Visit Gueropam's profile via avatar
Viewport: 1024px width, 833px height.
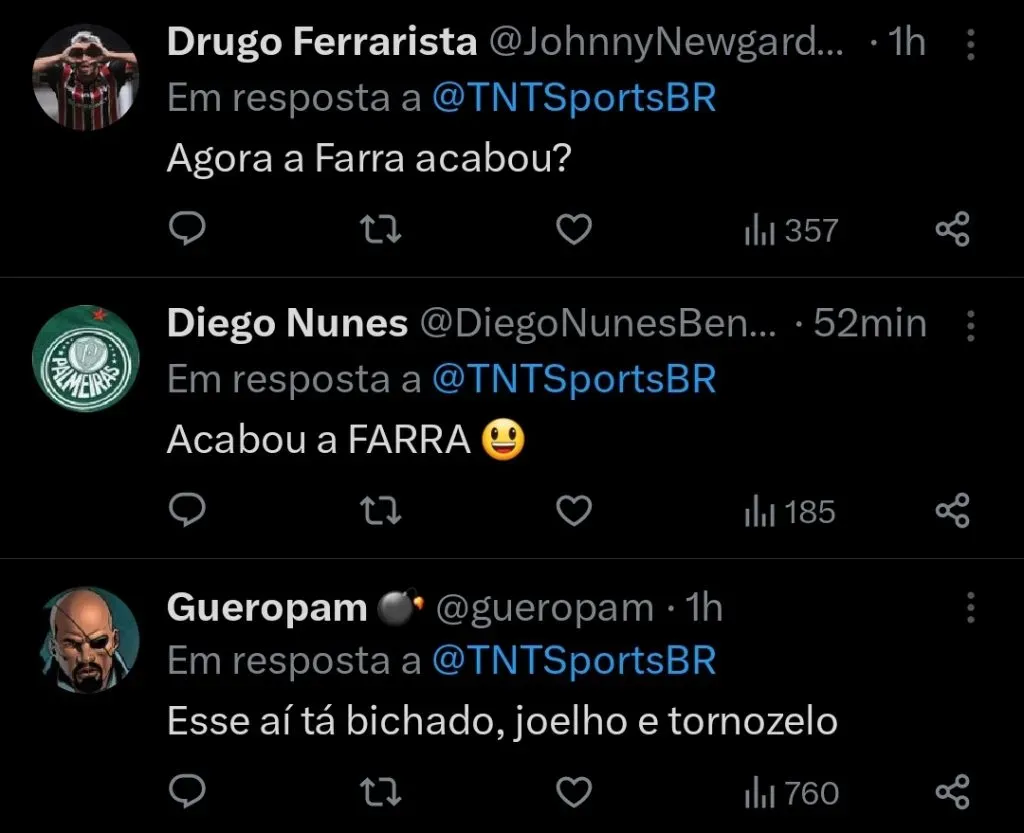[x=85, y=640]
